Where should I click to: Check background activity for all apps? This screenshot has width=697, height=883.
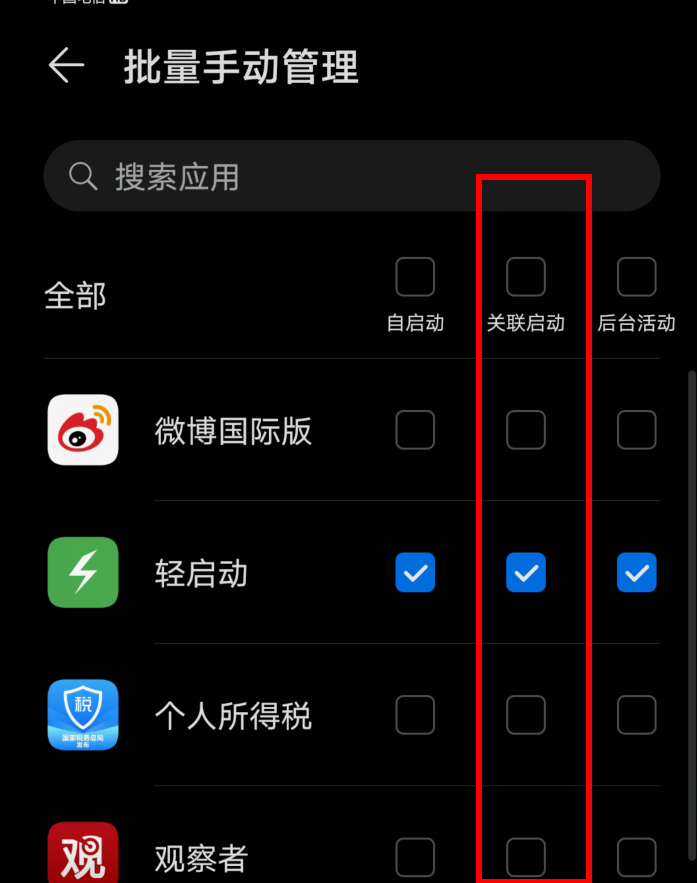point(636,277)
